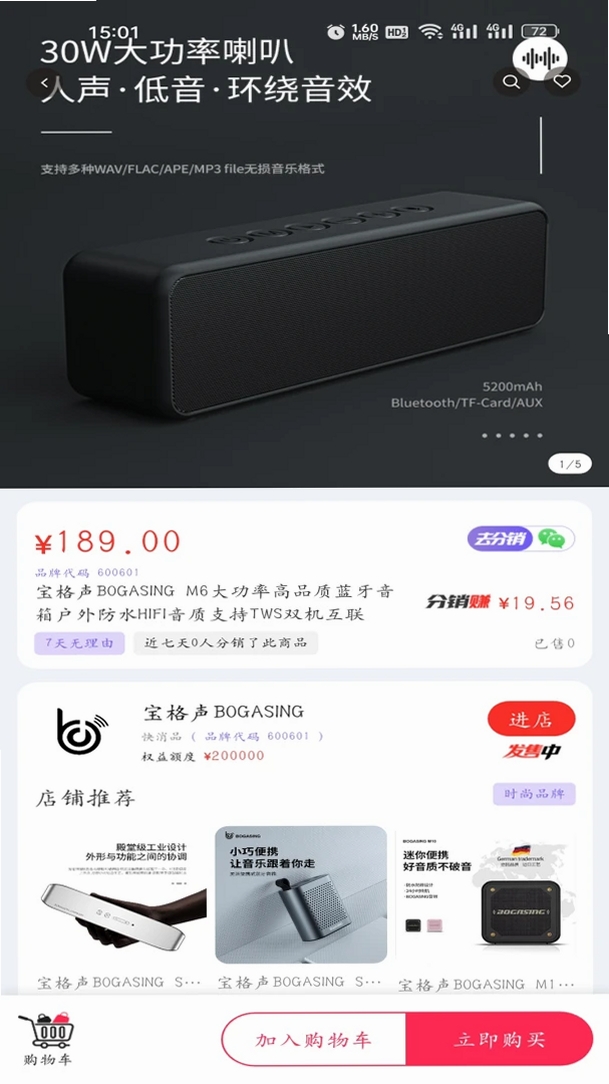Go back using the top-left arrow
The width and height of the screenshot is (609, 1084).
(44, 84)
